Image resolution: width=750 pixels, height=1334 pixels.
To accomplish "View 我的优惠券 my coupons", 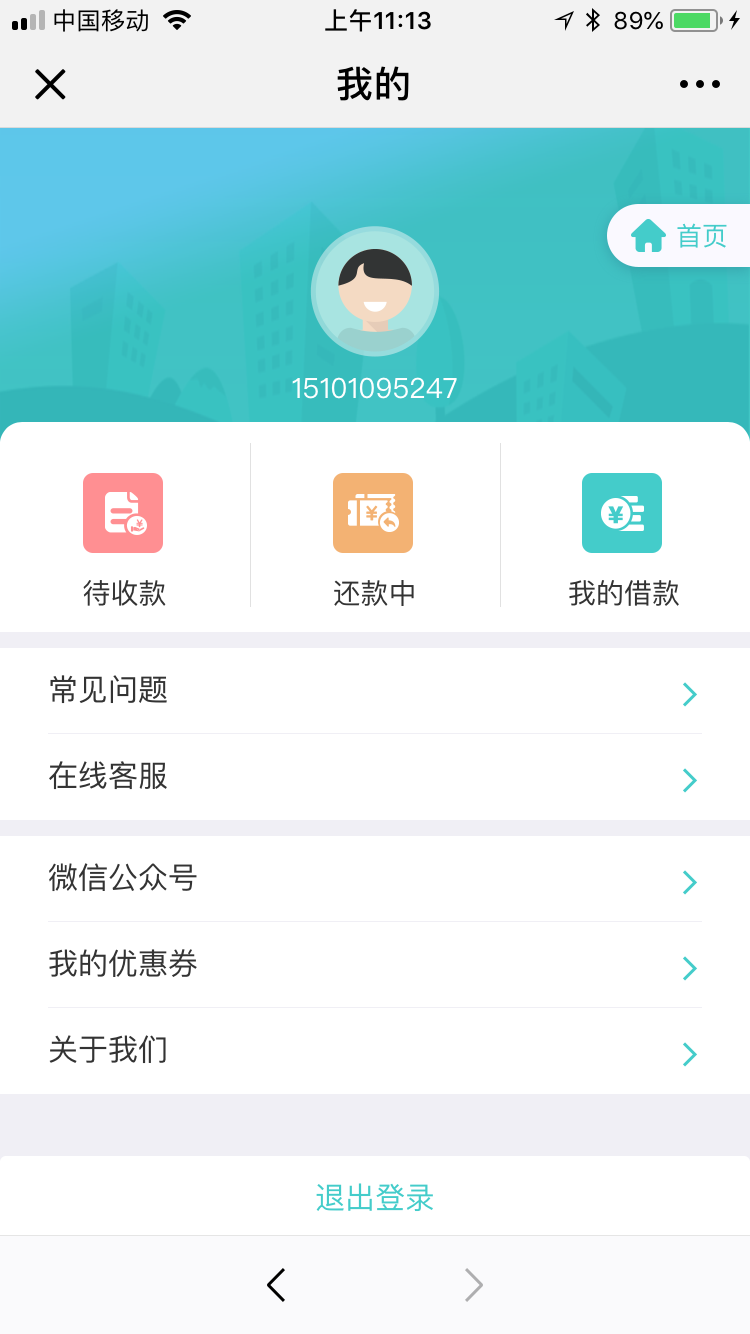I will [374, 965].
